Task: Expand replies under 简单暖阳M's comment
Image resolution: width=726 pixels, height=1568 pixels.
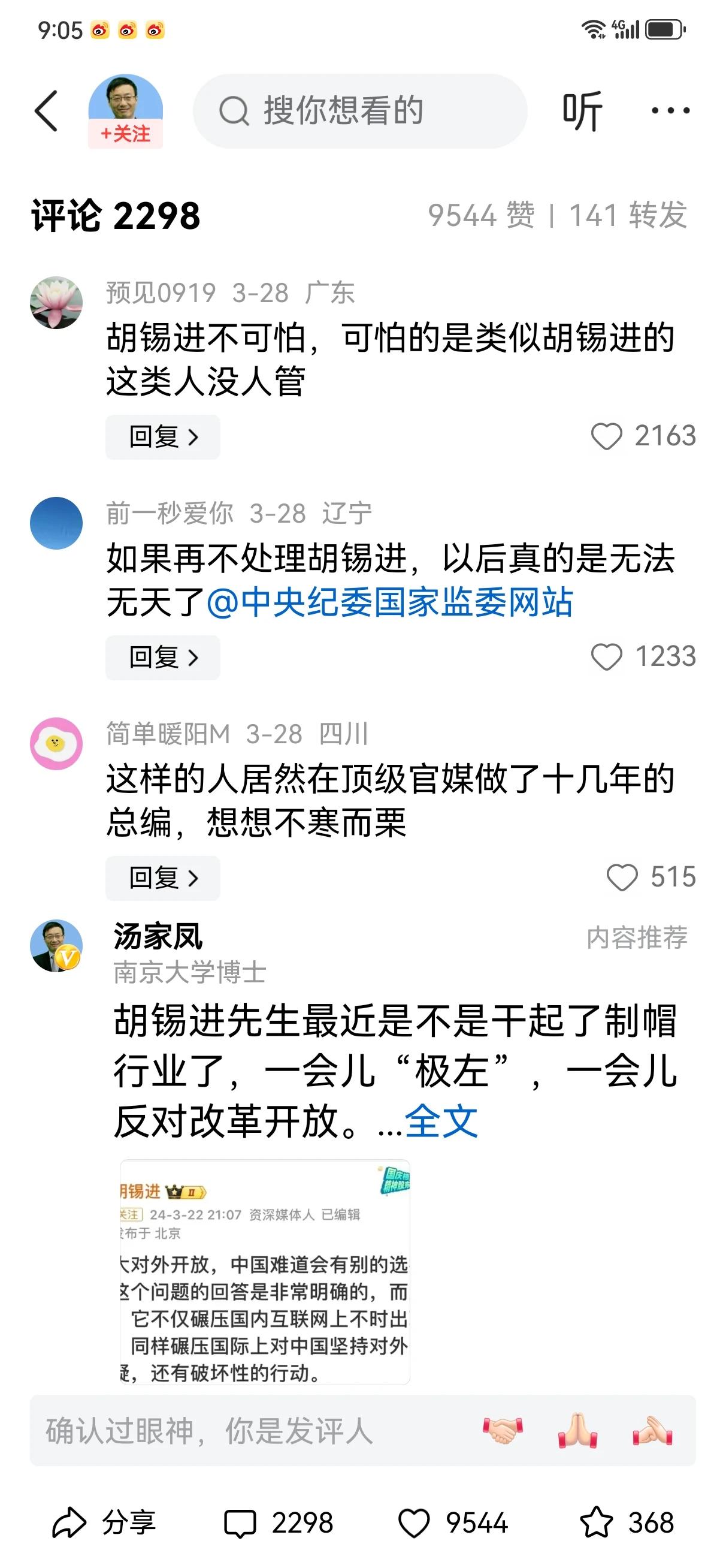Action: click(x=162, y=878)
